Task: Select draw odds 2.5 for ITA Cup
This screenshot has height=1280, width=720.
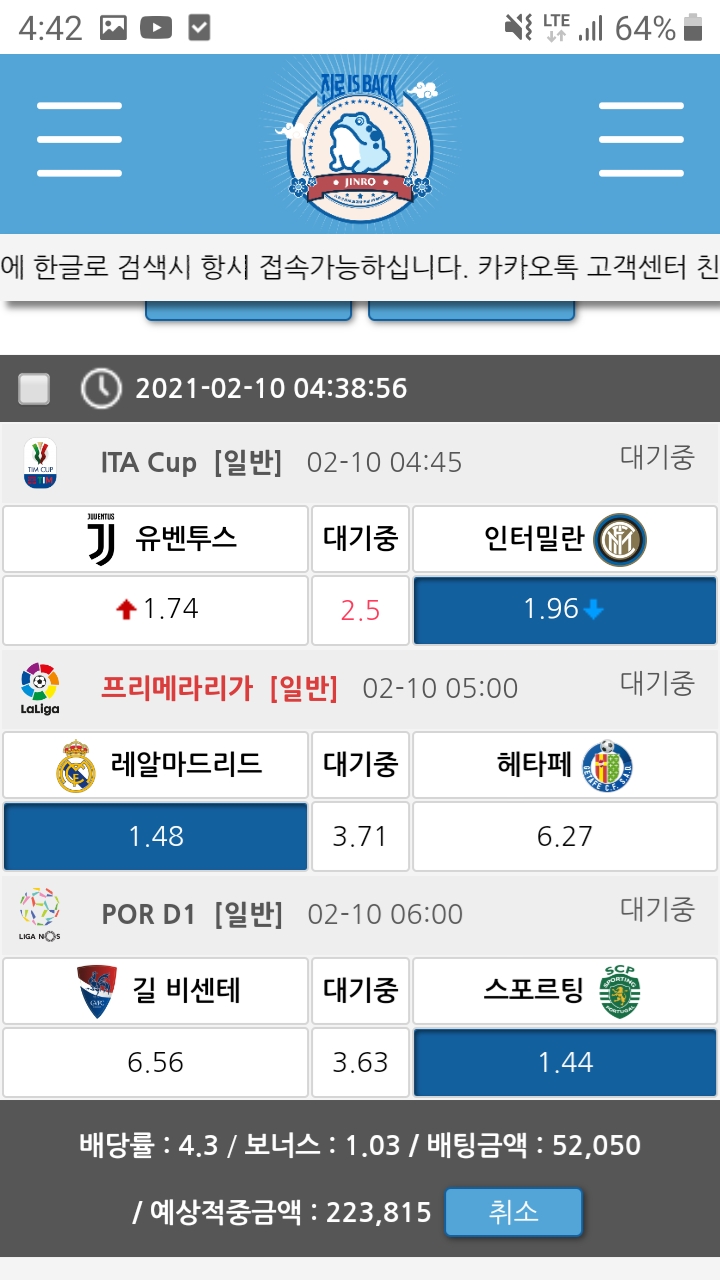Action: (360, 610)
